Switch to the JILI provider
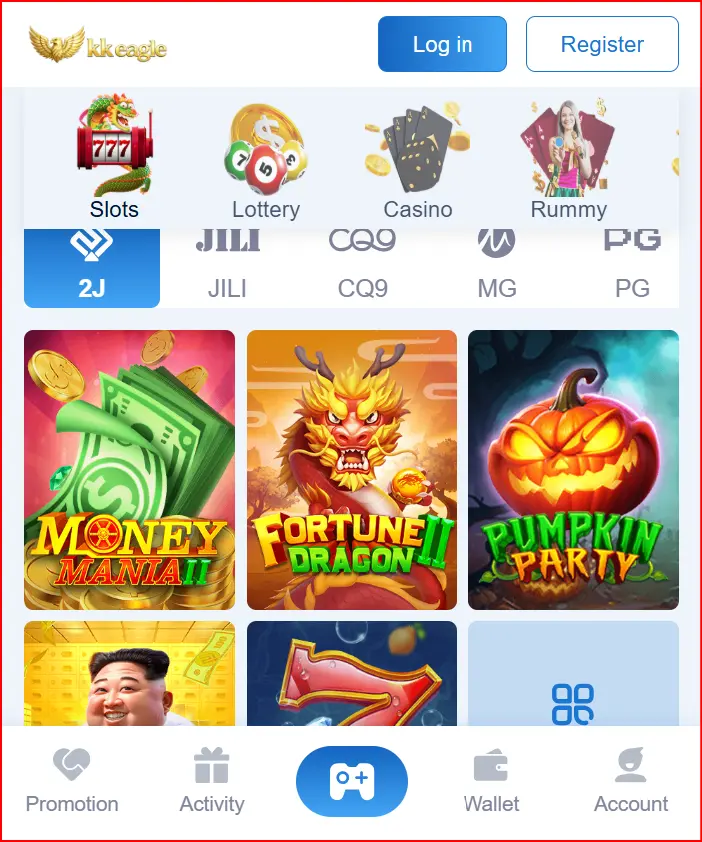Screen dimensions: 702x842 click(x=227, y=268)
